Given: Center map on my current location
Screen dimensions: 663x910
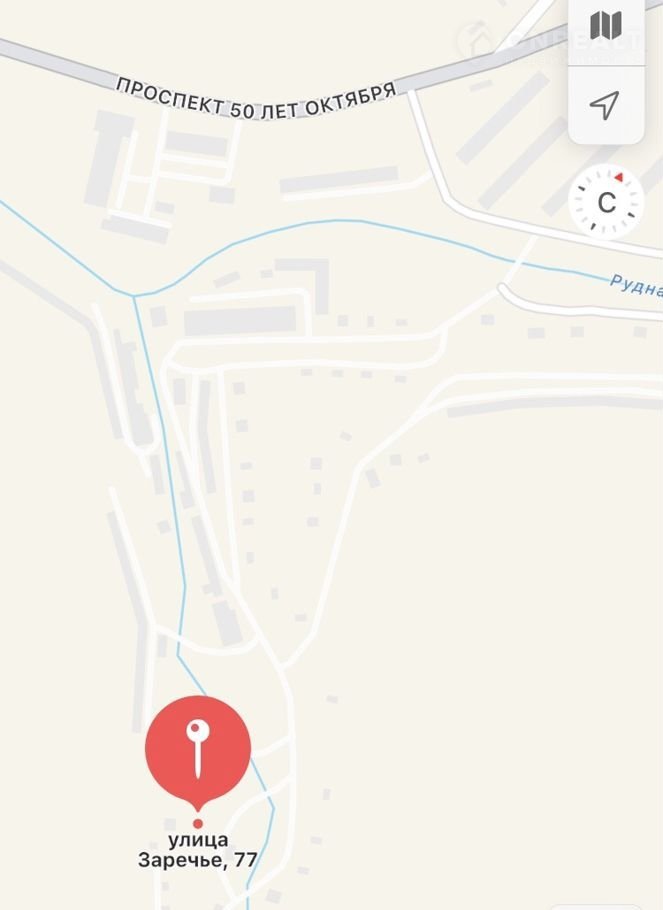Looking at the screenshot, I should [x=606, y=104].
